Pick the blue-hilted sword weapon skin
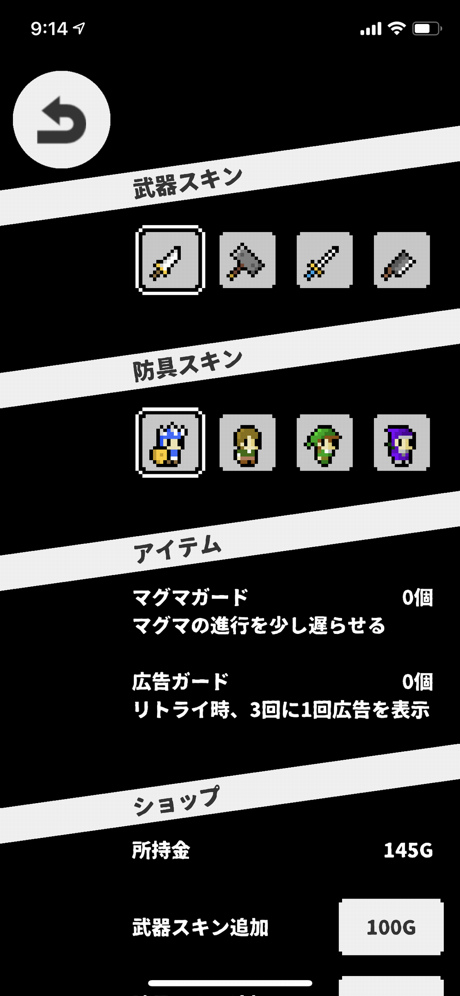Image resolution: width=460 pixels, height=996 pixels. [x=325, y=259]
